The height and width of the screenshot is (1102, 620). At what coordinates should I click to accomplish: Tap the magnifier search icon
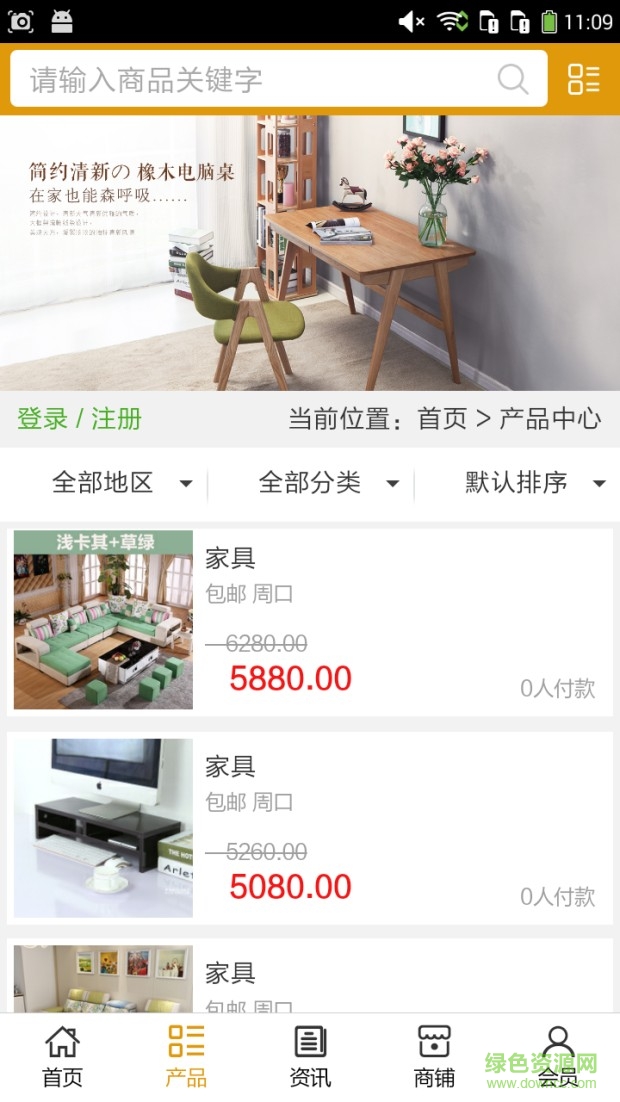(513, 79)
